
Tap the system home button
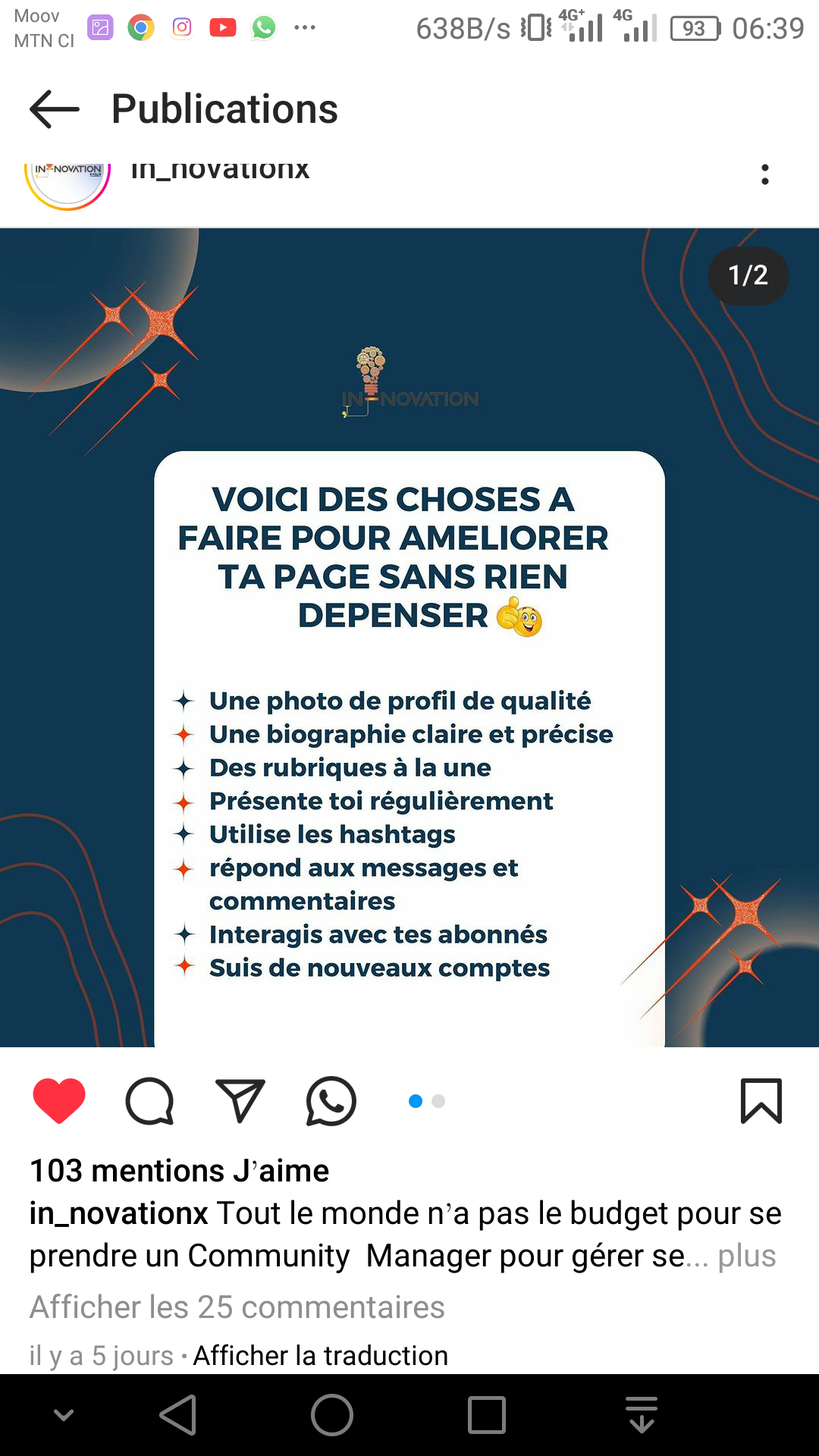[332, 1415]
